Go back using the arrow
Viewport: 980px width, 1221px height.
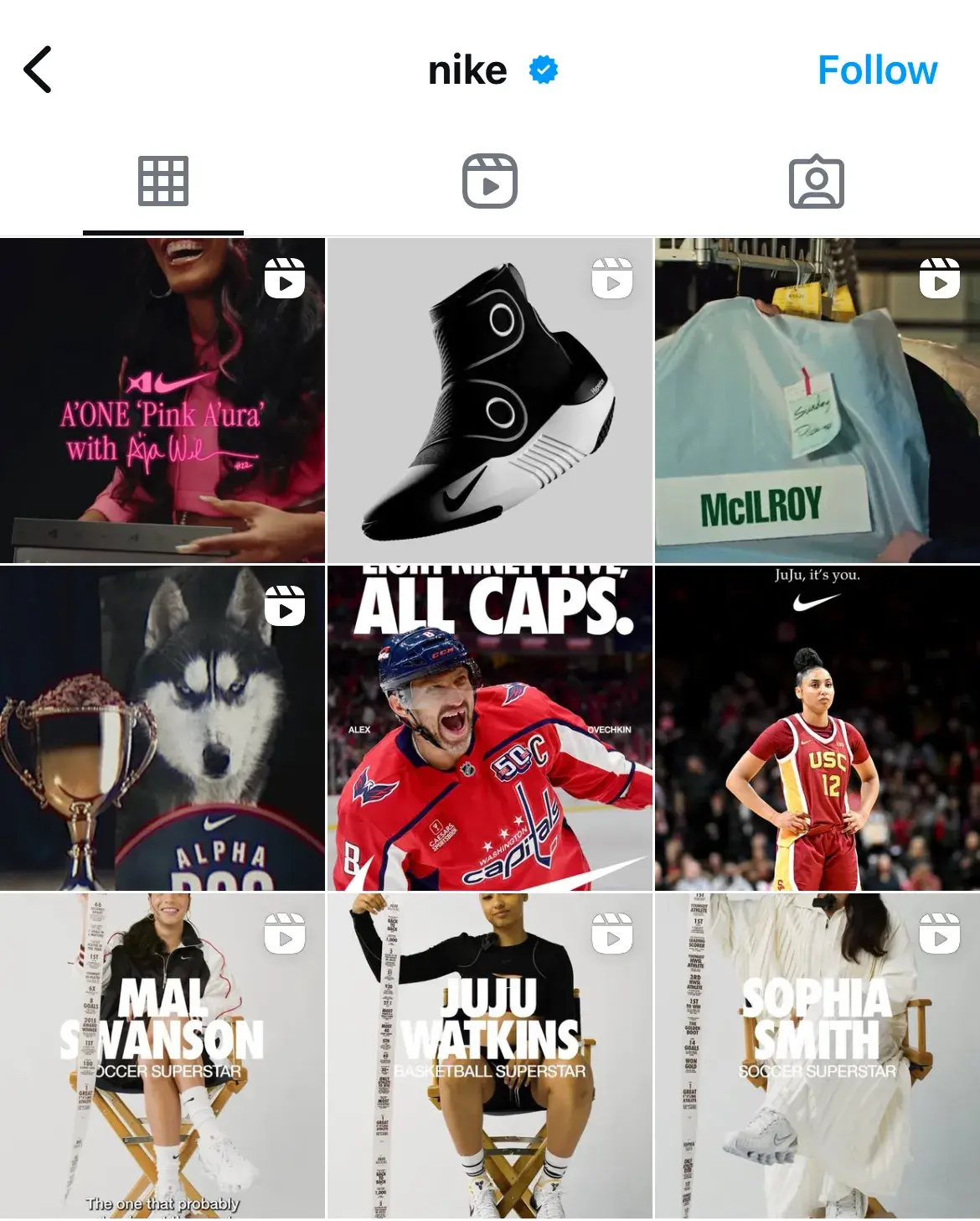pos(39,70)
